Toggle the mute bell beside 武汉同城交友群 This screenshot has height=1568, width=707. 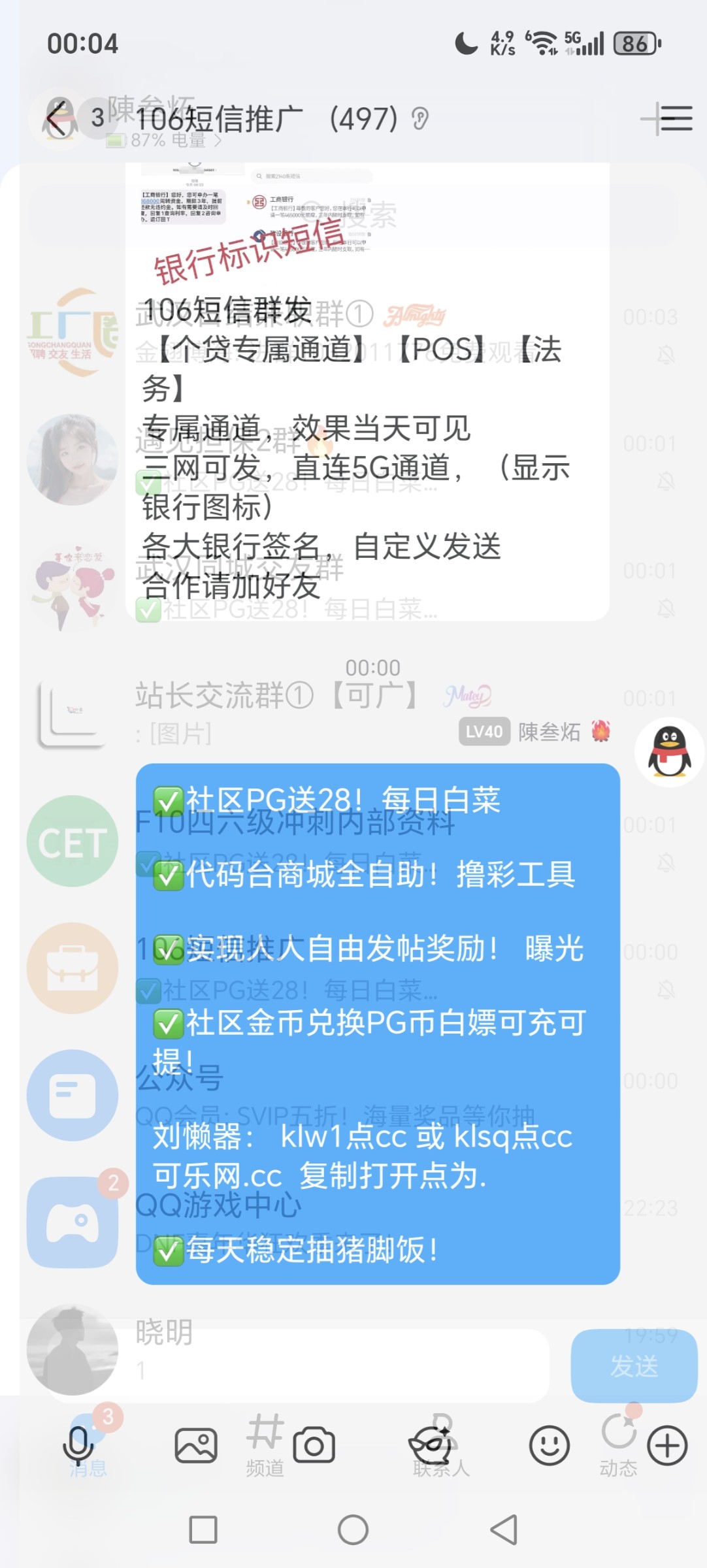coord(665,608)
